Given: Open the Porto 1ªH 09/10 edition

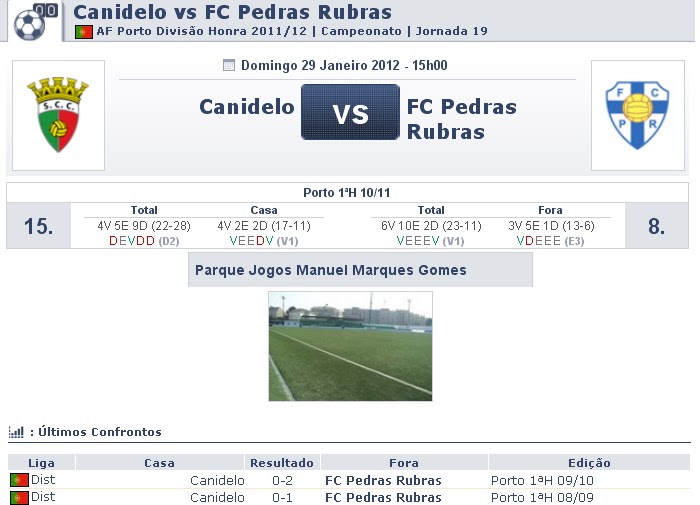Looking at the screenshot, I should (x=542, y=480).
